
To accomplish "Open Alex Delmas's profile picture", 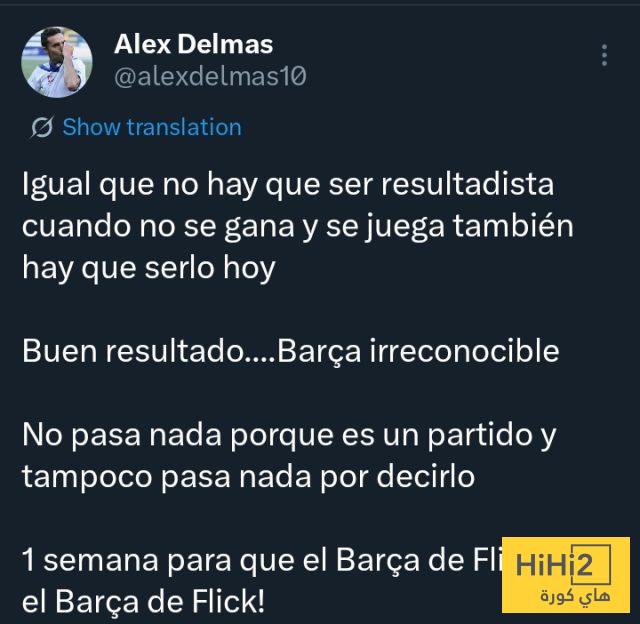I will pyautogui.click(x=57, y=62).
